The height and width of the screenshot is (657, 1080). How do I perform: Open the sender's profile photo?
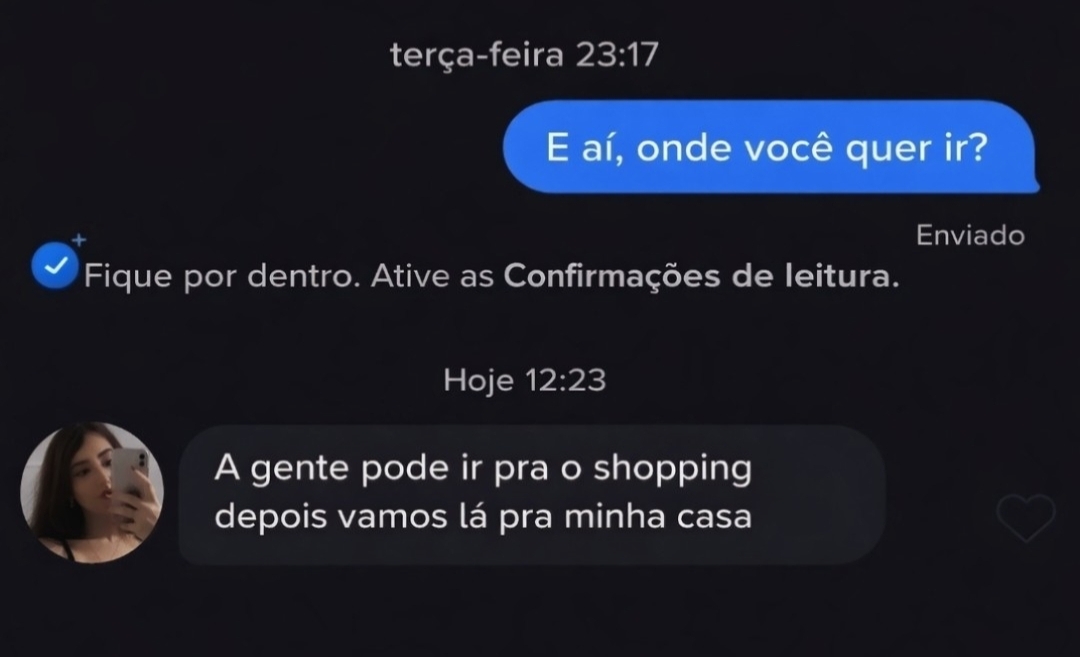point(91,492)
